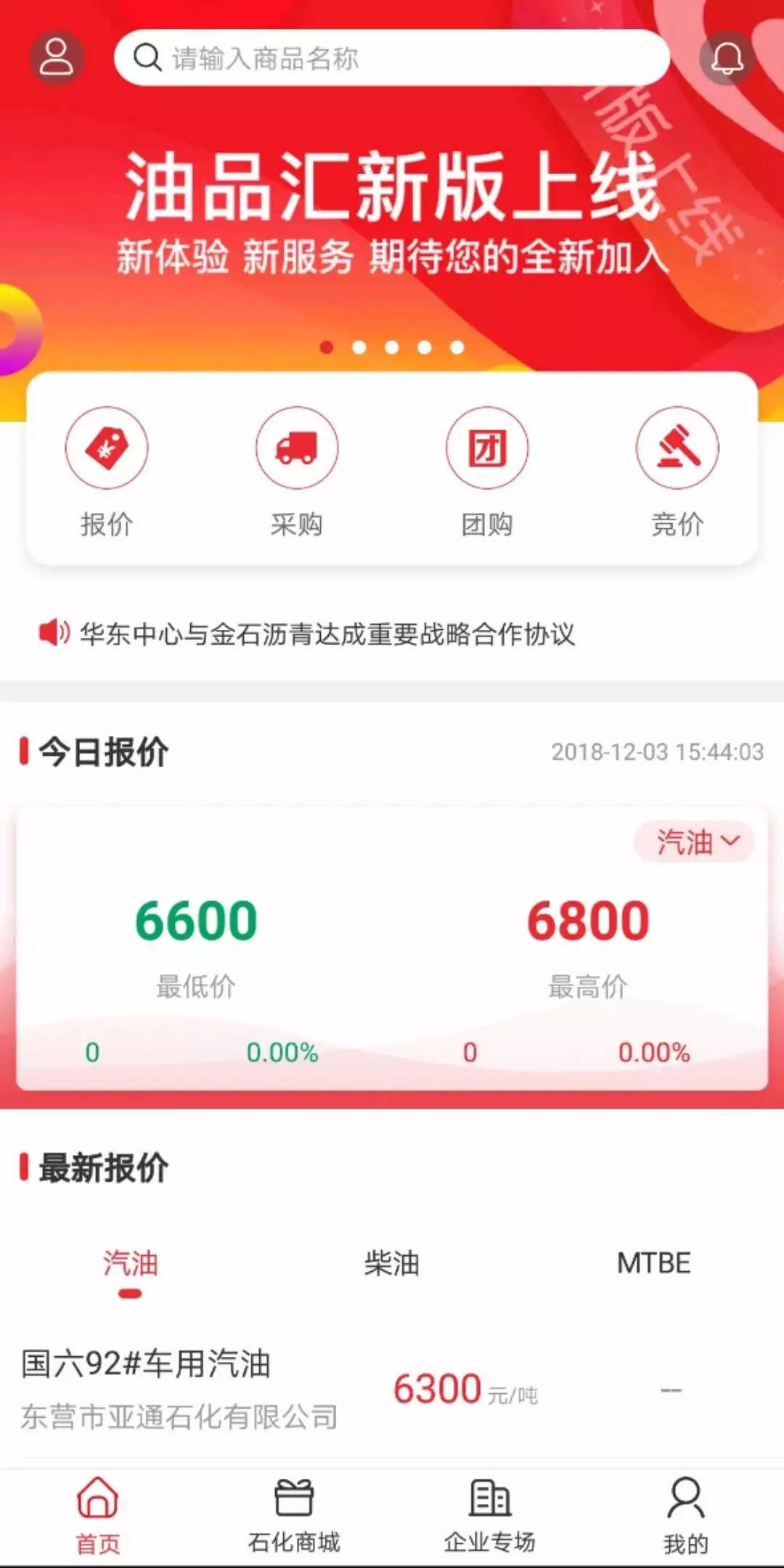Select the 报价 quotation icon
The width and height of the screenshot is (784, 1568).
coord(107,448)
